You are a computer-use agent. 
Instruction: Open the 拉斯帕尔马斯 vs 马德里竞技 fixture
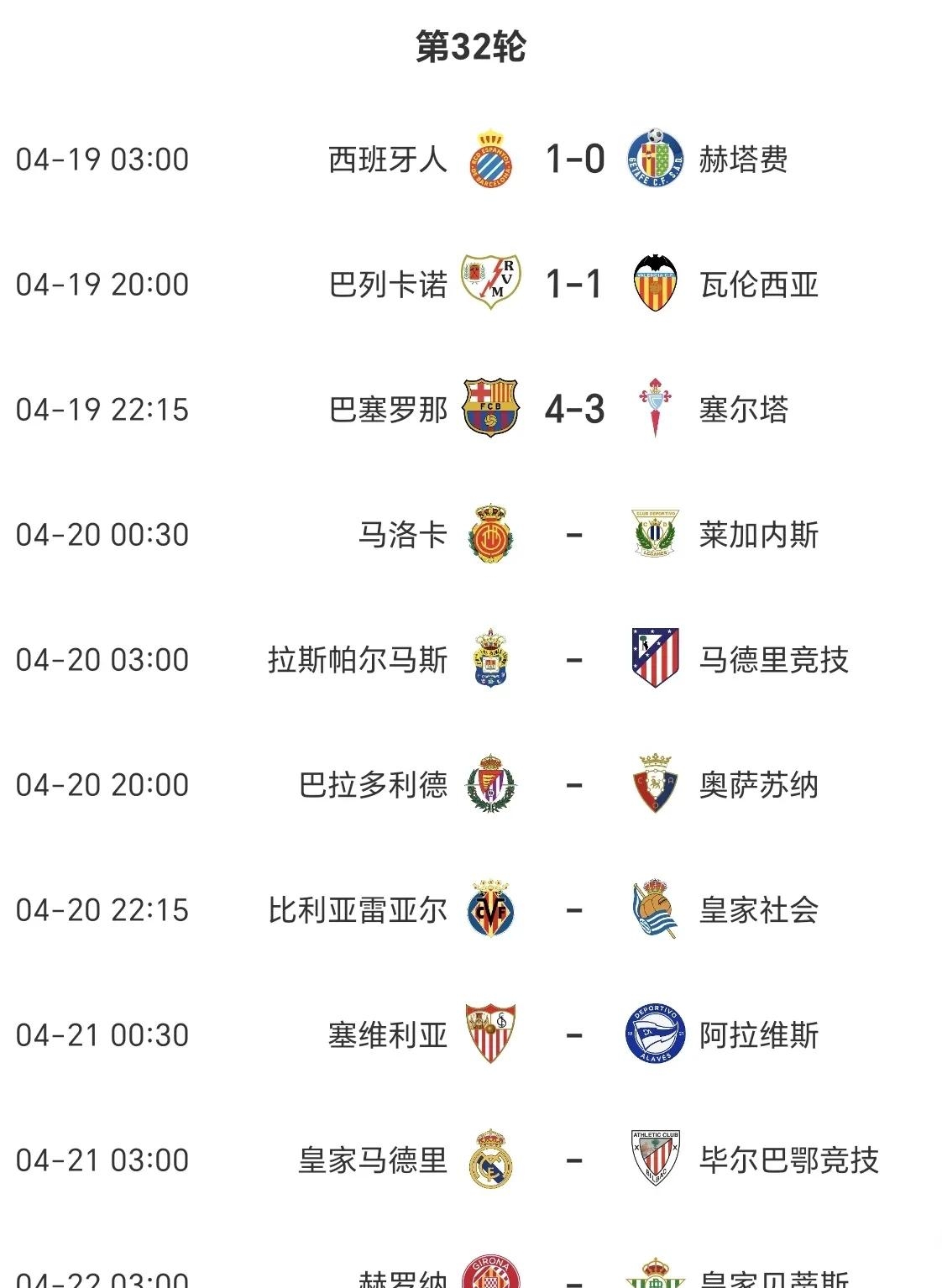[574, 659]
